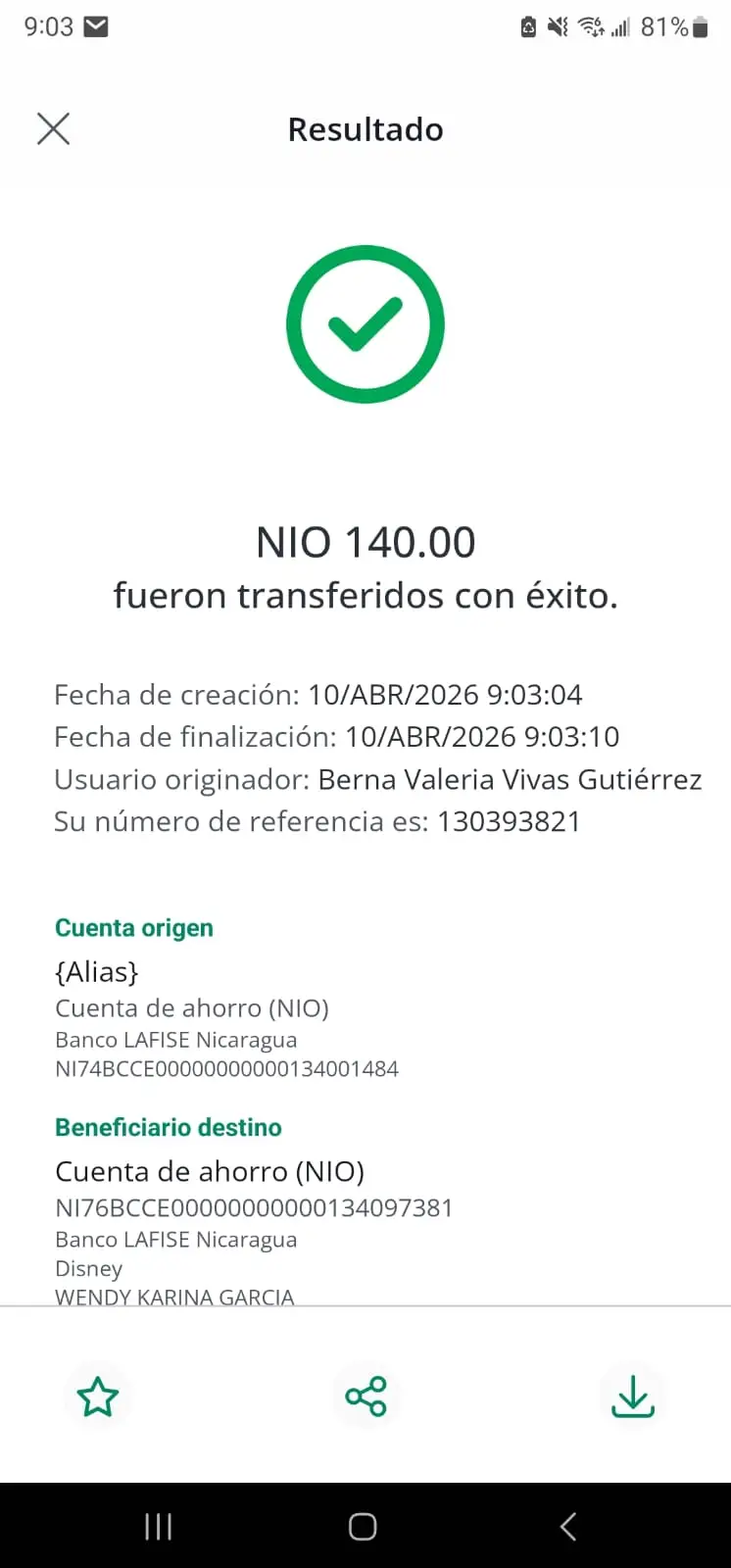Download the transfer receipt

(x=633, y=1396)
